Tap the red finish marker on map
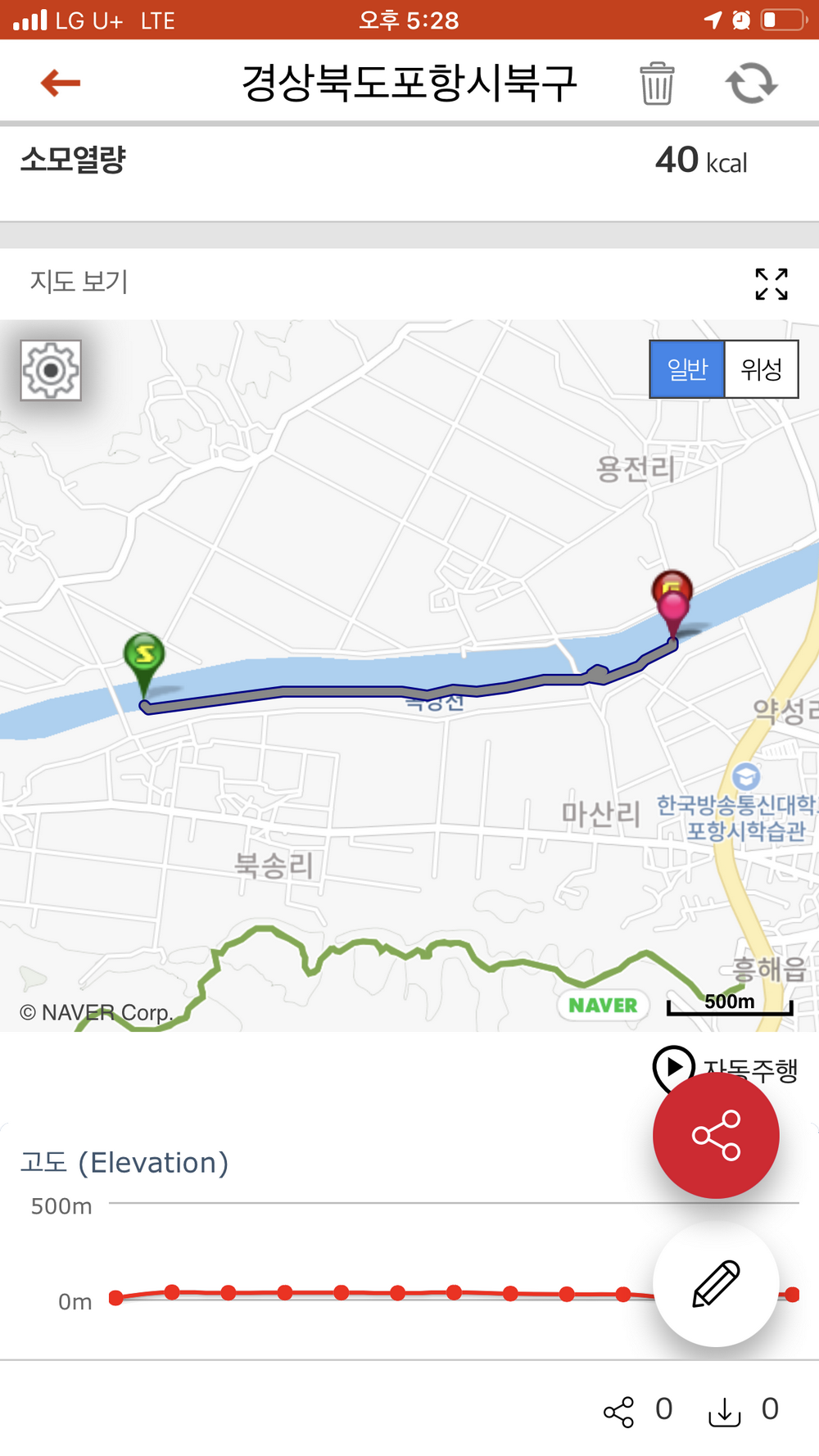 tap(672, 604)
